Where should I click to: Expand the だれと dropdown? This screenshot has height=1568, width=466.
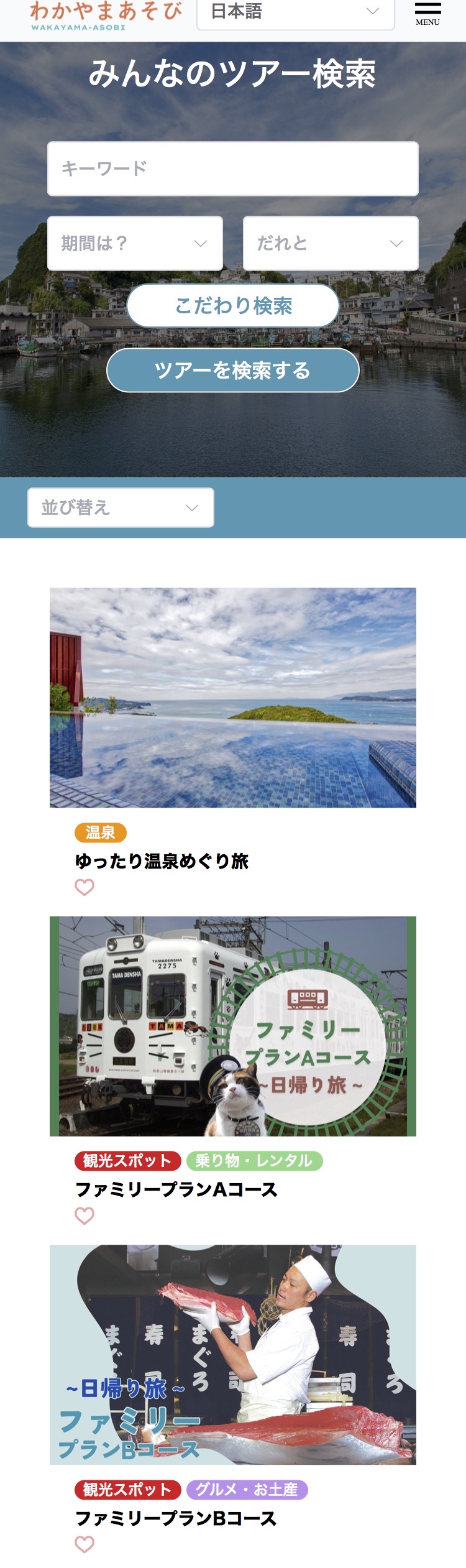click(x=331, y=243)
